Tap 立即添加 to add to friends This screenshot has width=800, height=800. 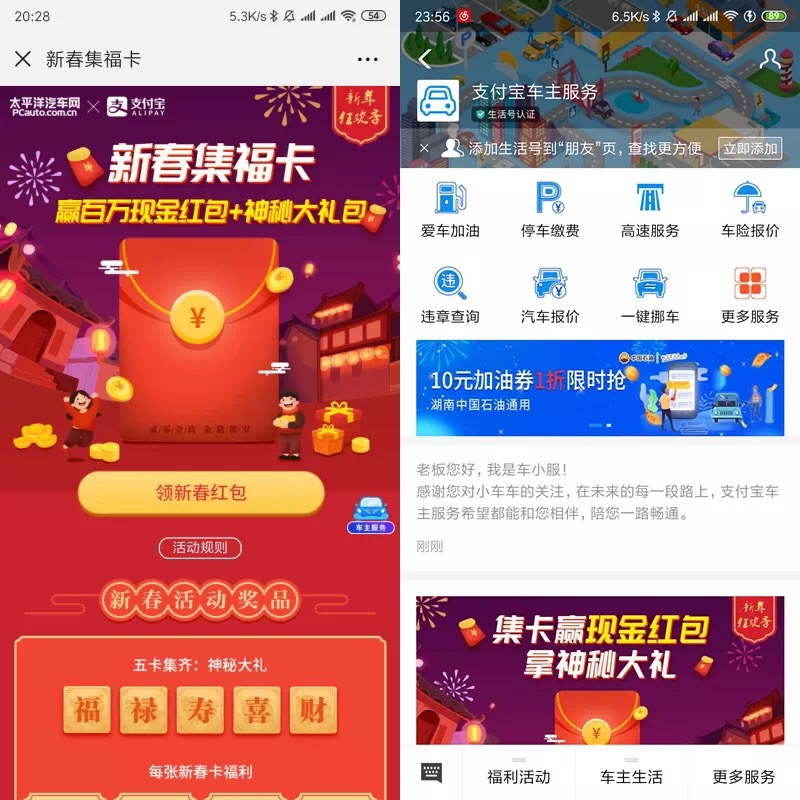tap(750, 149)
